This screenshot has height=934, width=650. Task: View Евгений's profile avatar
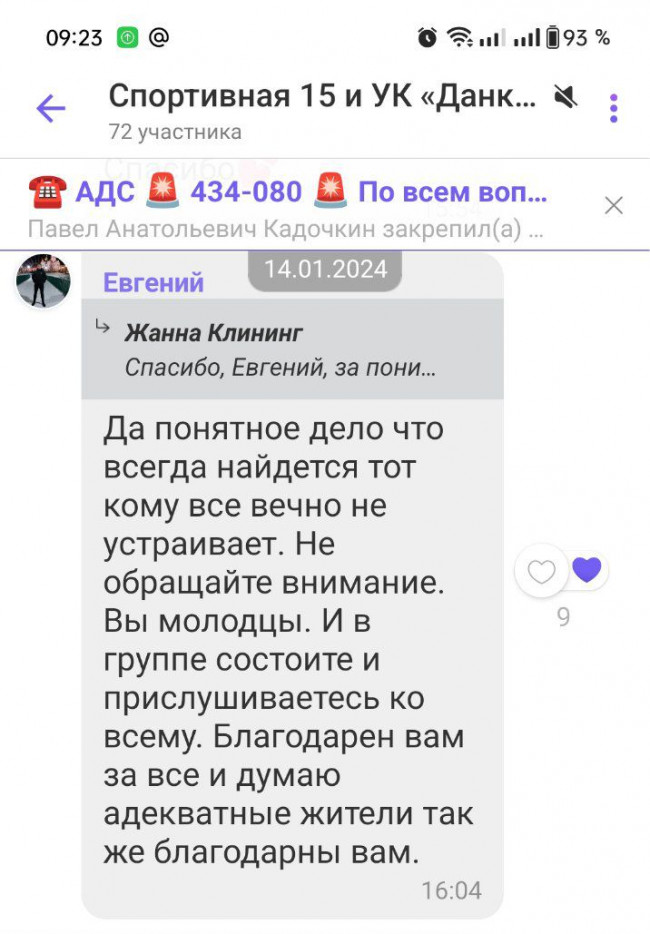pyautogui.click(x=43, y=281)
